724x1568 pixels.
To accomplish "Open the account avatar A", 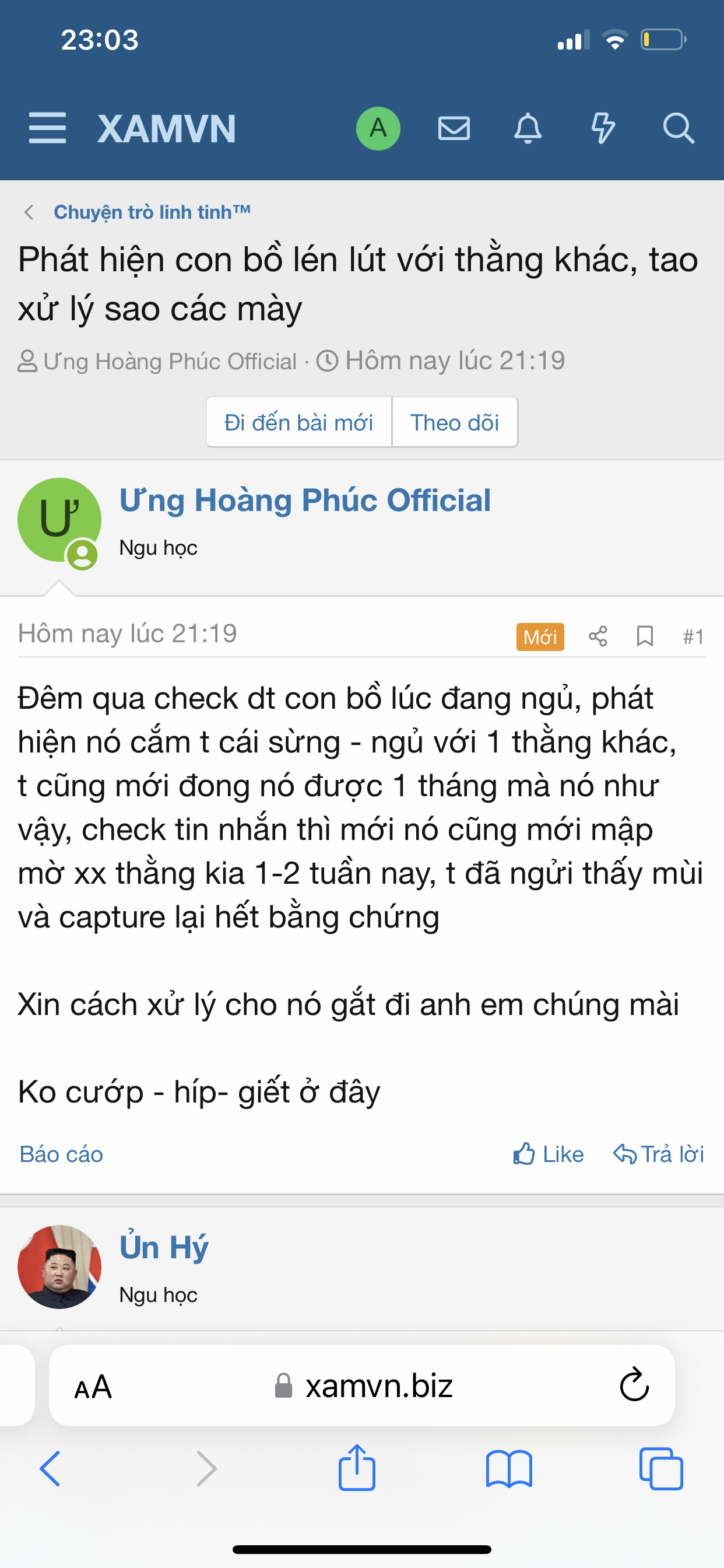I will [x=378, y=128].
